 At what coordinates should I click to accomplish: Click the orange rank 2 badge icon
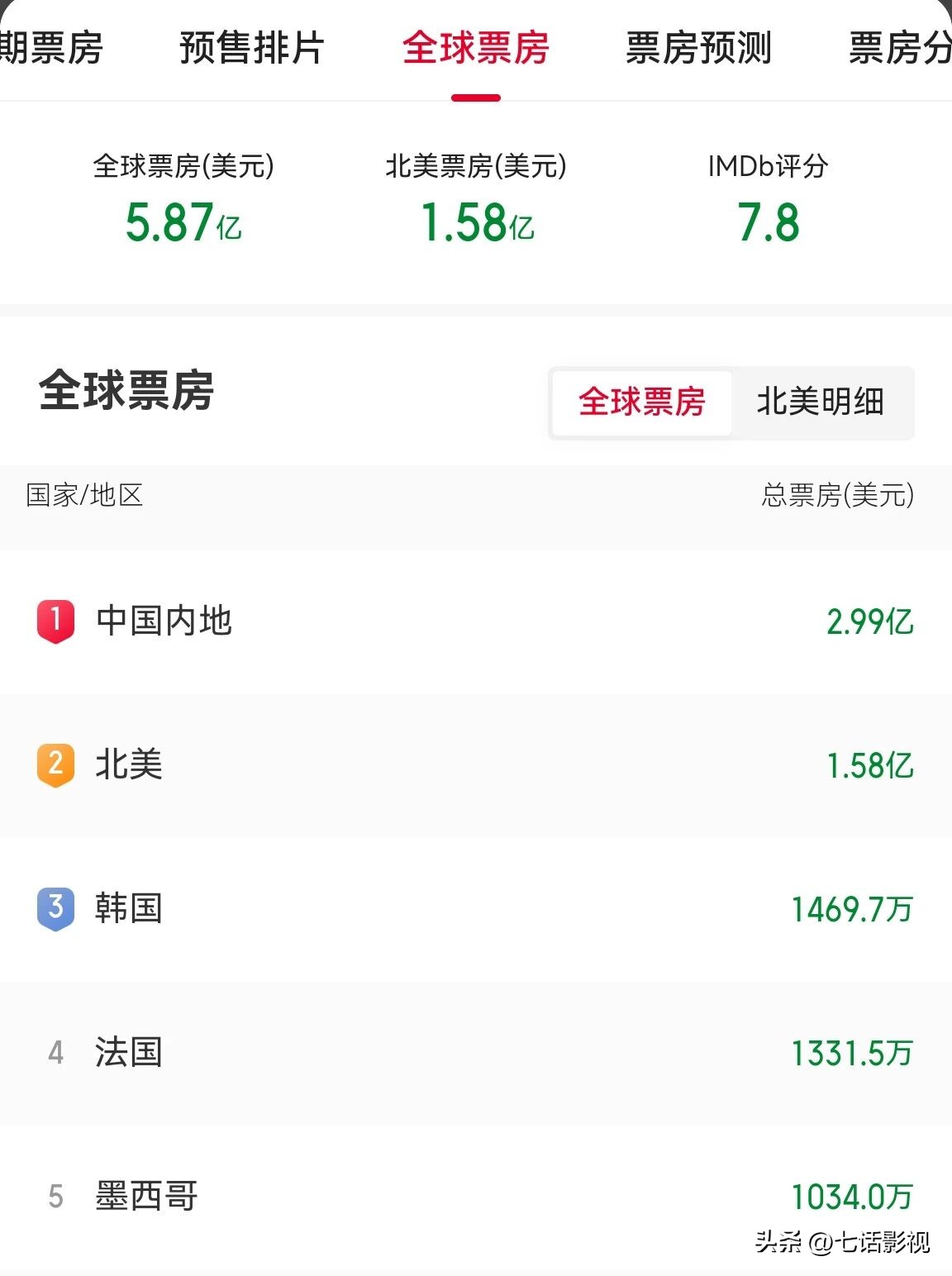(x=55, y=765)
